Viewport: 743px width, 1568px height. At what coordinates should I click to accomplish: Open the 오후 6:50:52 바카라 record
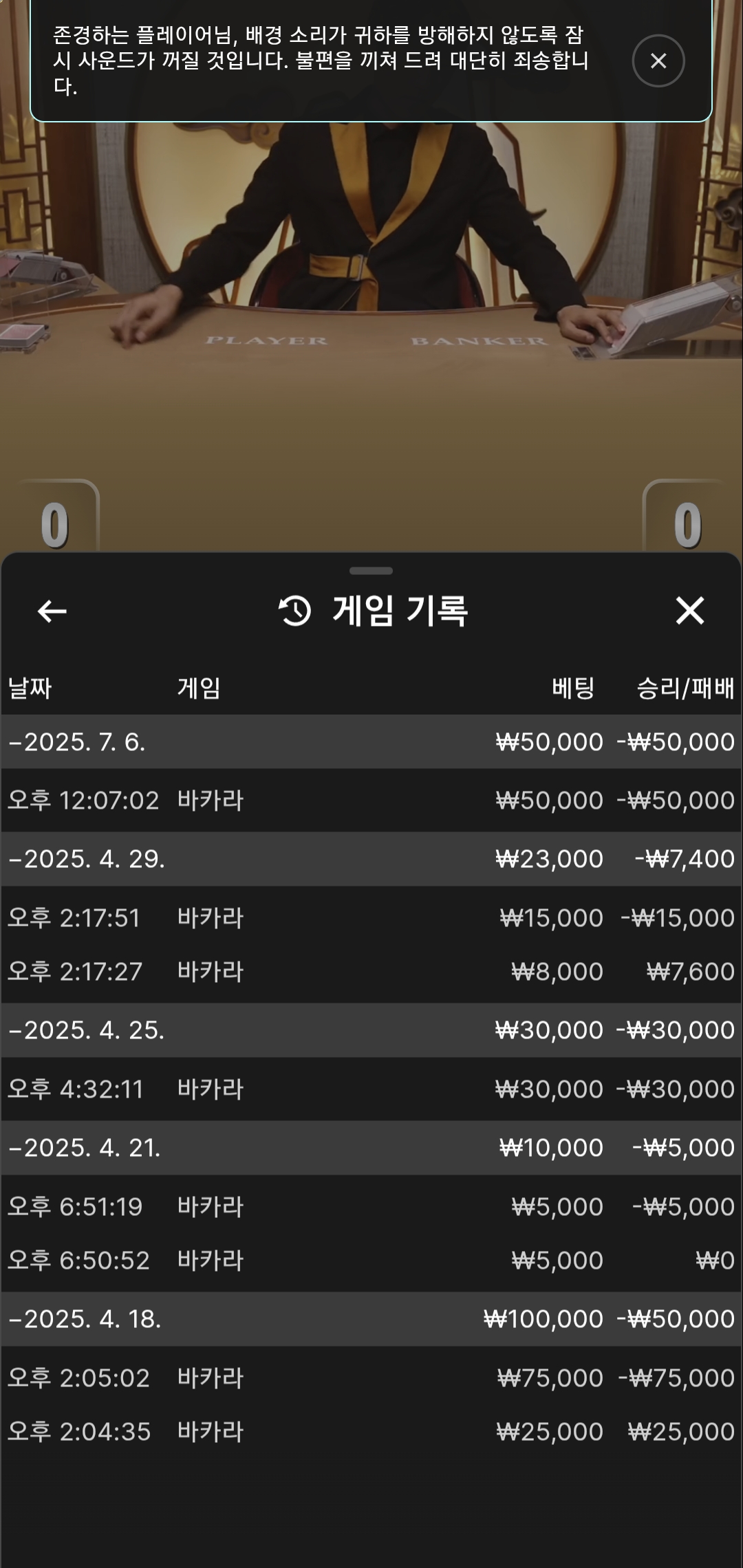[x=371, y=1261]
